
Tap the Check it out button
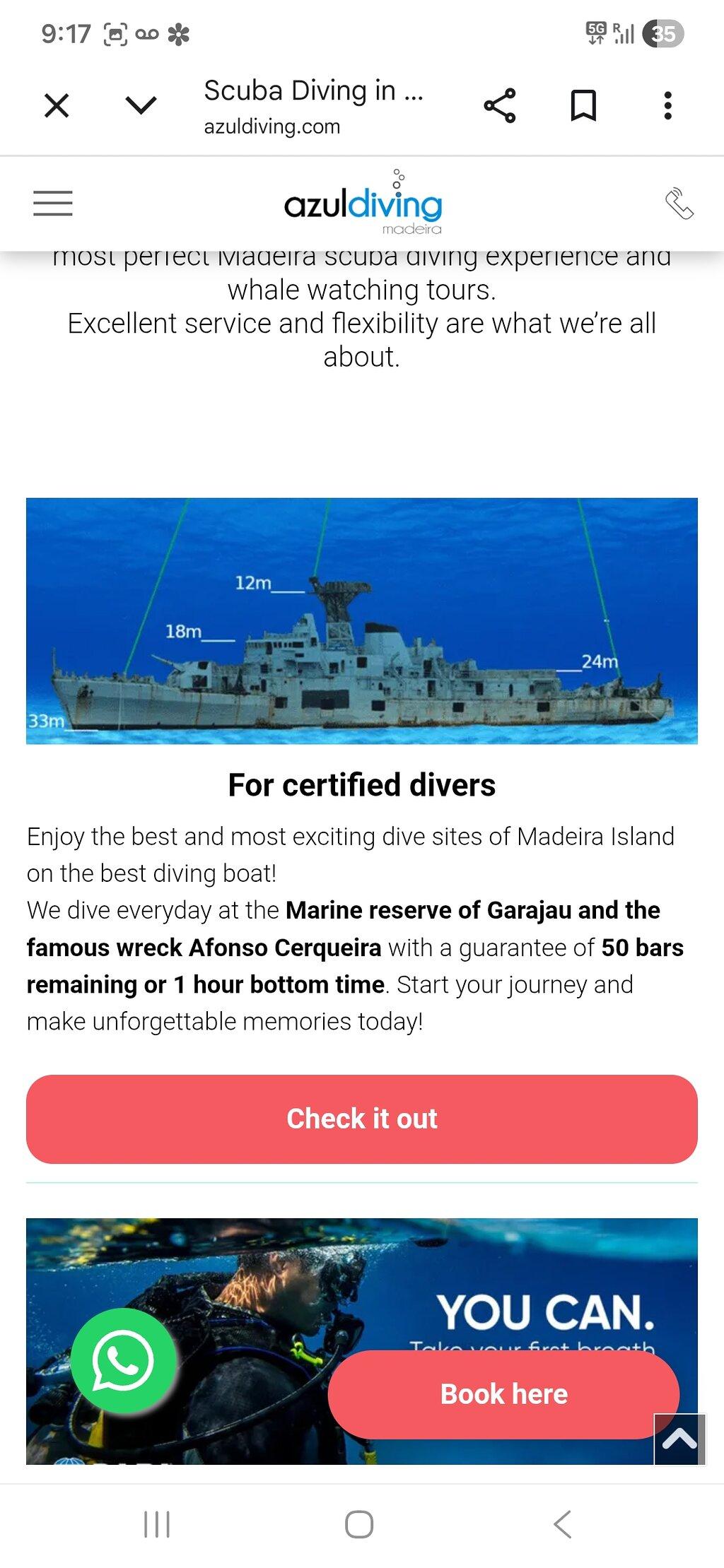pos(362,1119)
